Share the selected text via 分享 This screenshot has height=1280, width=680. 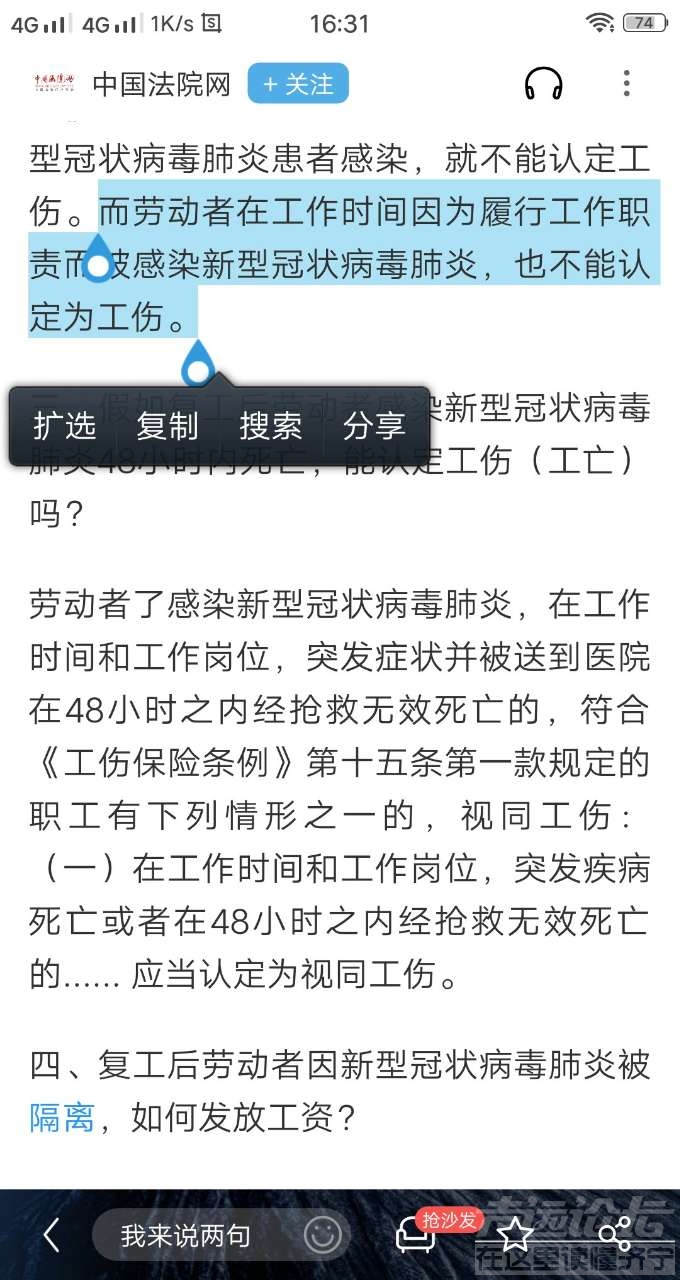(374, 426)
